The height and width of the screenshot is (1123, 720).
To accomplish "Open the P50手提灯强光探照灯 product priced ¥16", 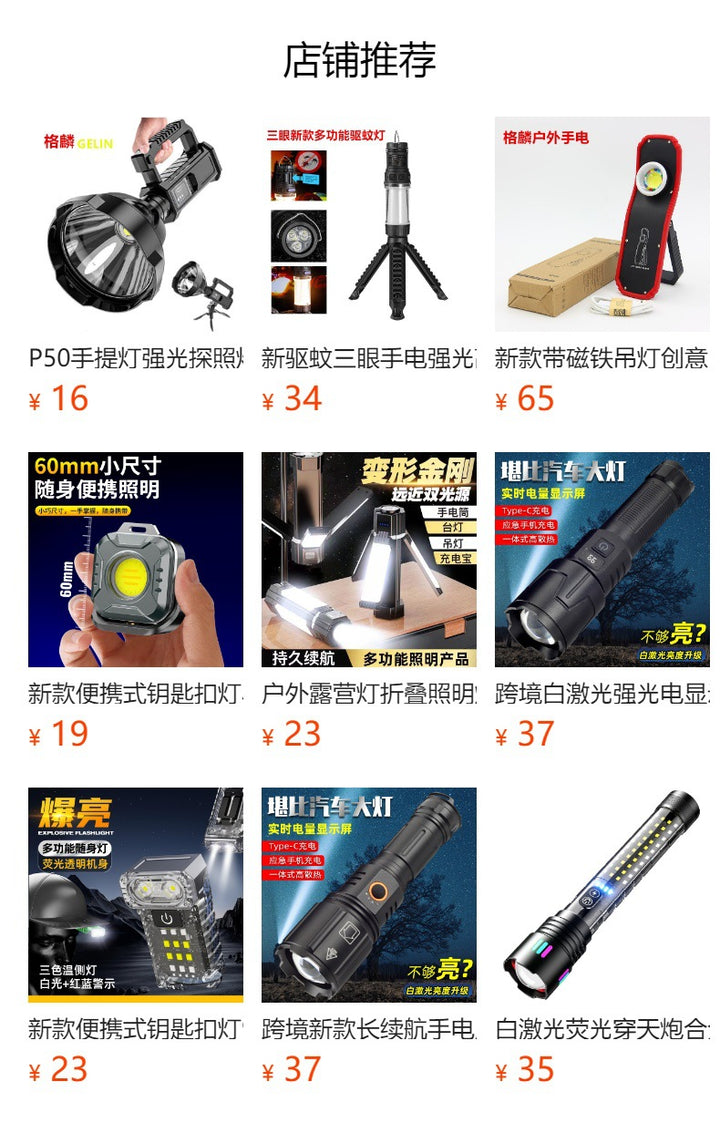I will 135,225.
